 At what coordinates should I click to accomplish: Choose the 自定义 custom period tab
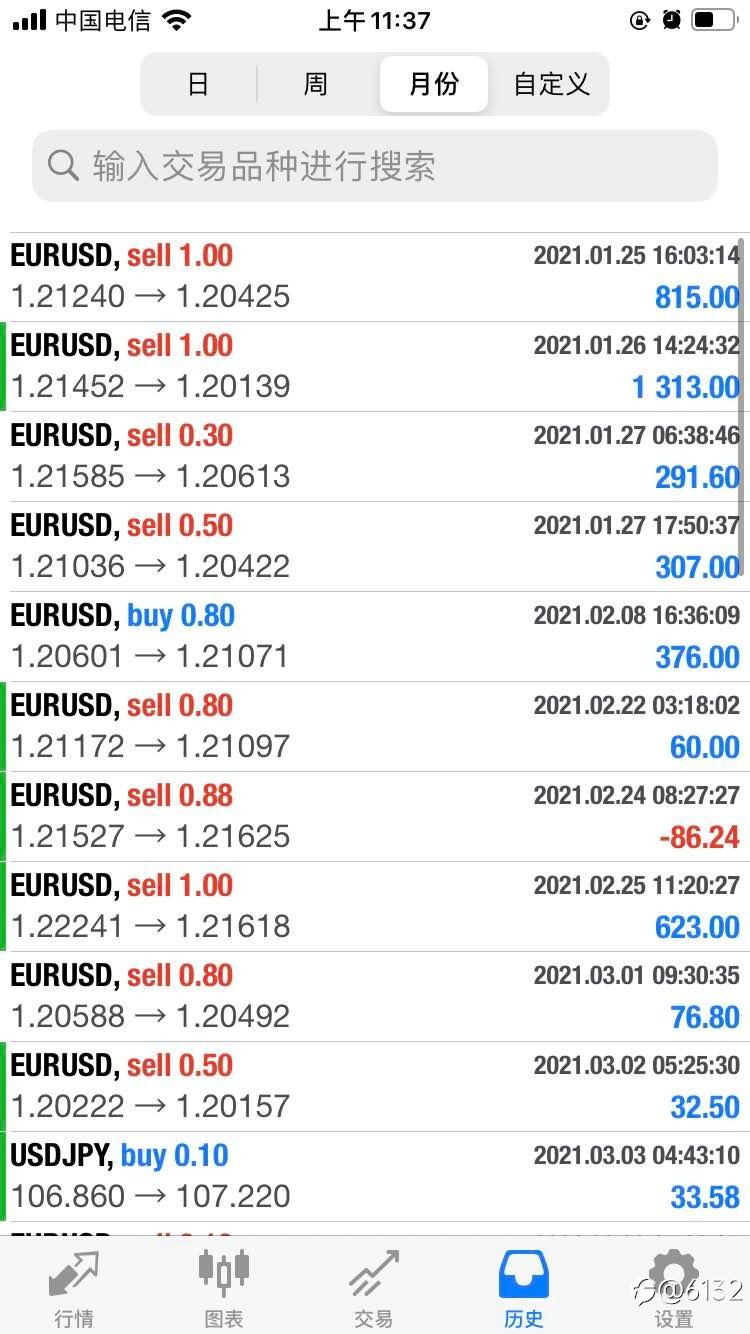click(x=551, y=84)
